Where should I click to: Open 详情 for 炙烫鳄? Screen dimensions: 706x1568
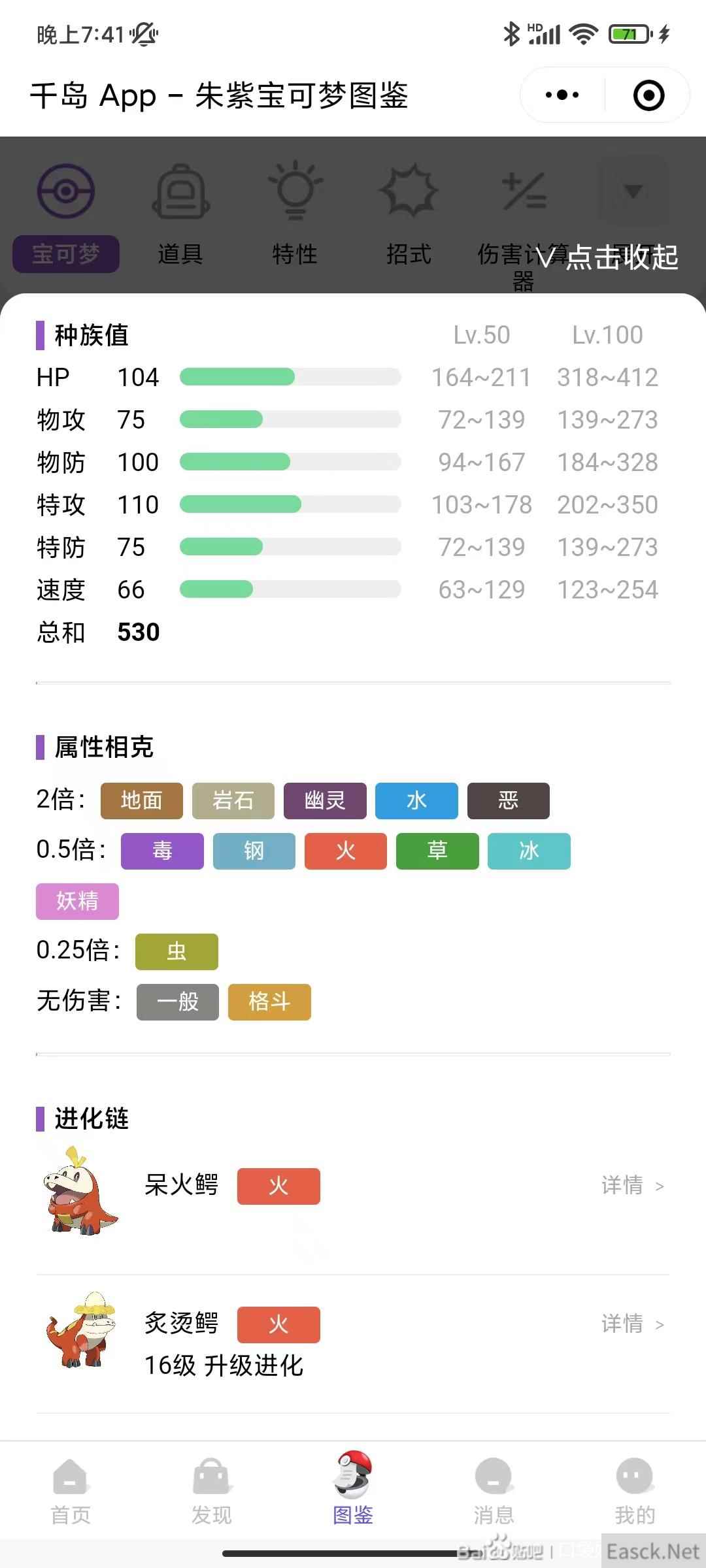tap(631, 1324)
